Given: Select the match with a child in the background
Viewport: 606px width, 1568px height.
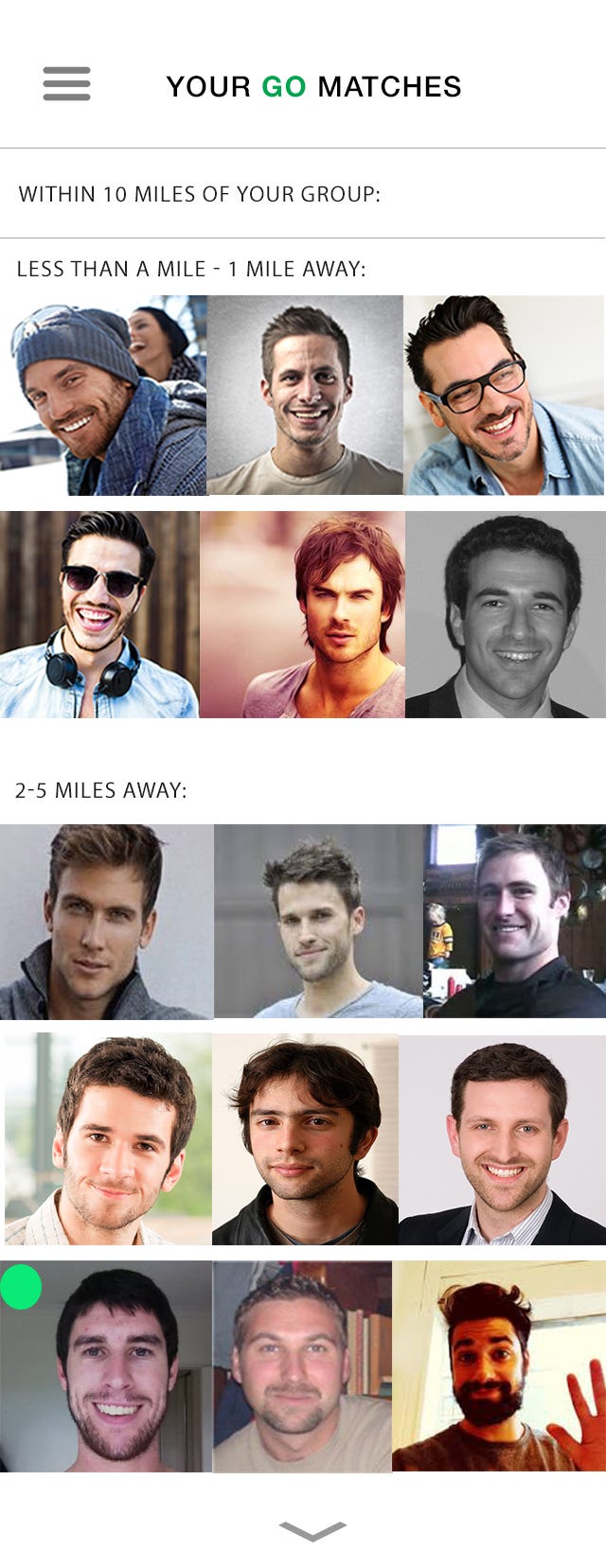Looking at the screenshot, I should (x=514, y=922).
